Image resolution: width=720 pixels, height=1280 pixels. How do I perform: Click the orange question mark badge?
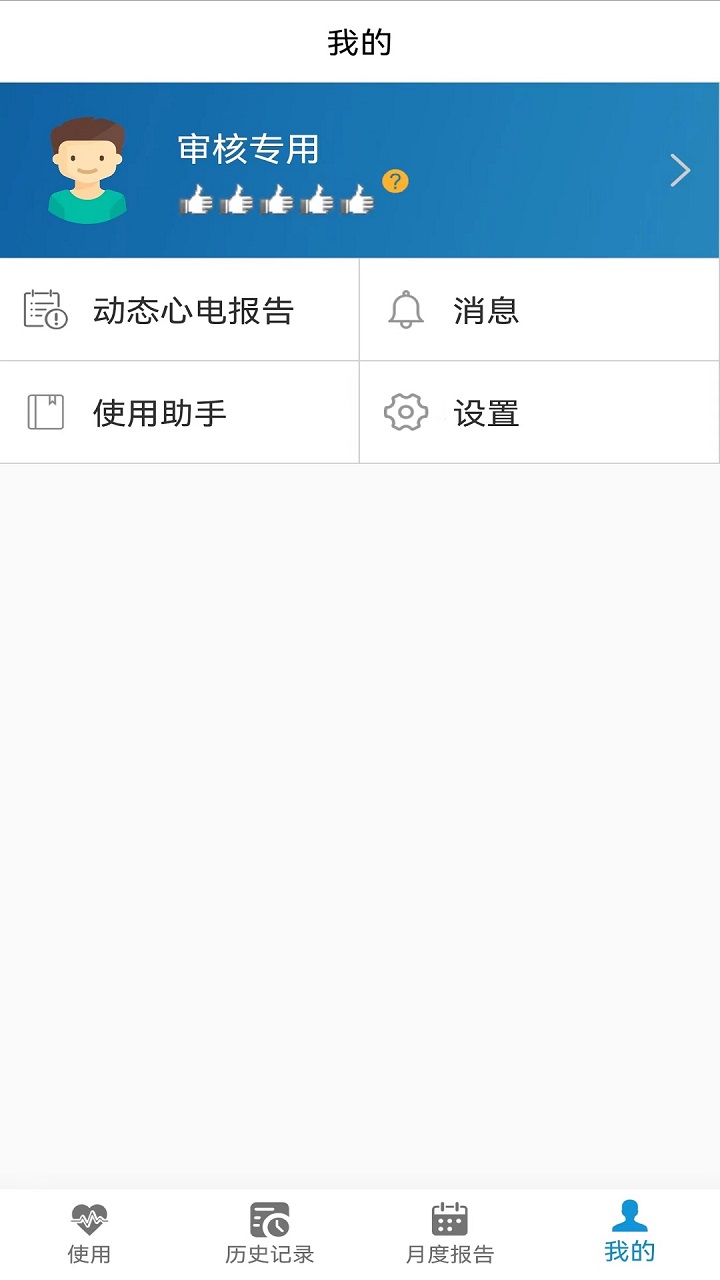pyautogui.click(x=396, y=182)
